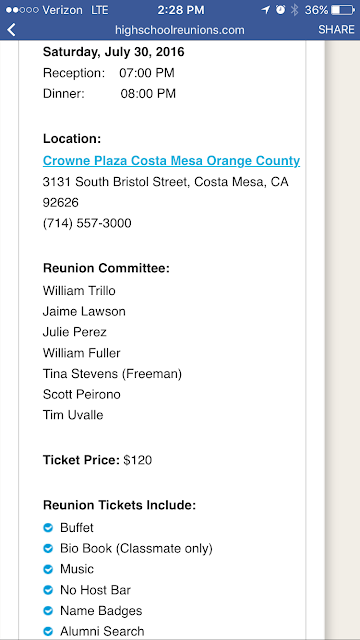Open Crowne Plaza Costa Mesa Orange County link
360x640 pixels.
(x=171, y=161)
